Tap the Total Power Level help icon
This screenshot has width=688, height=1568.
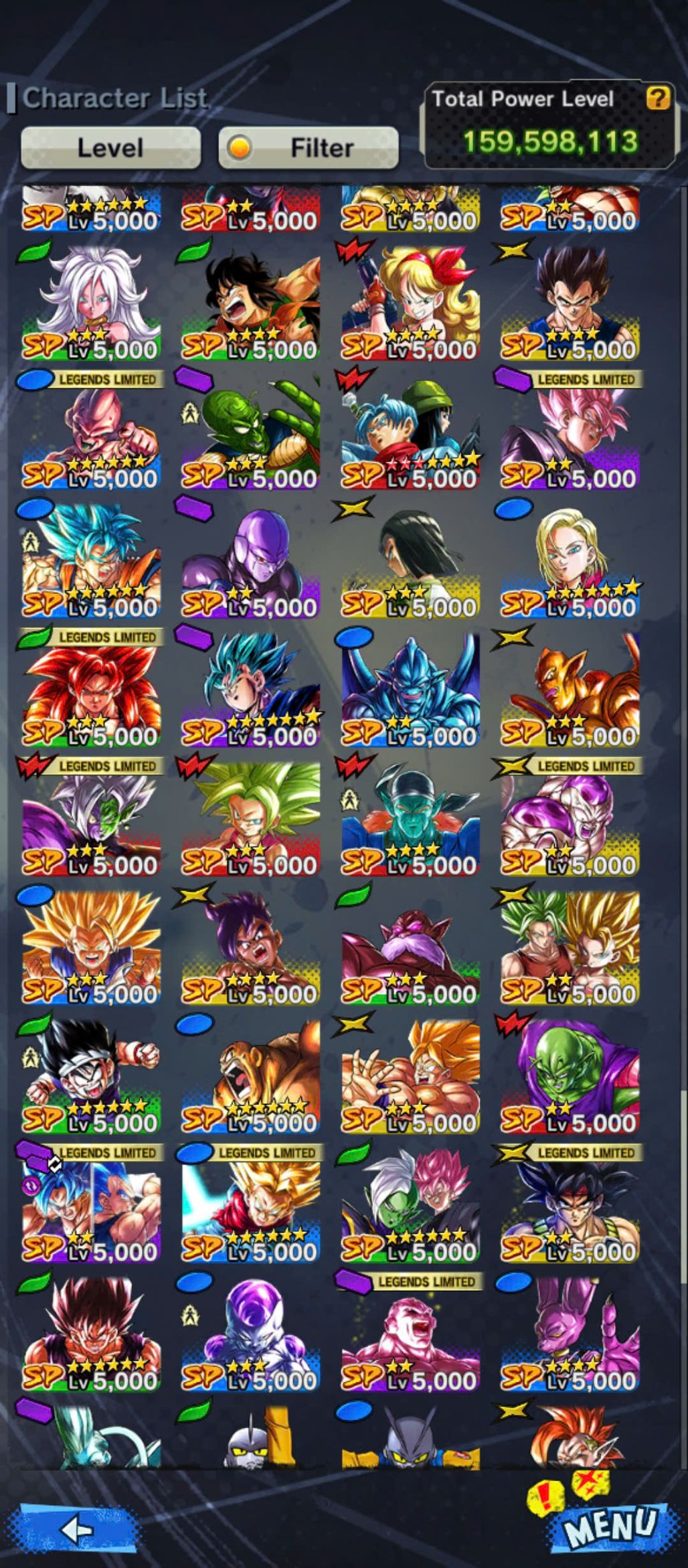658,99
